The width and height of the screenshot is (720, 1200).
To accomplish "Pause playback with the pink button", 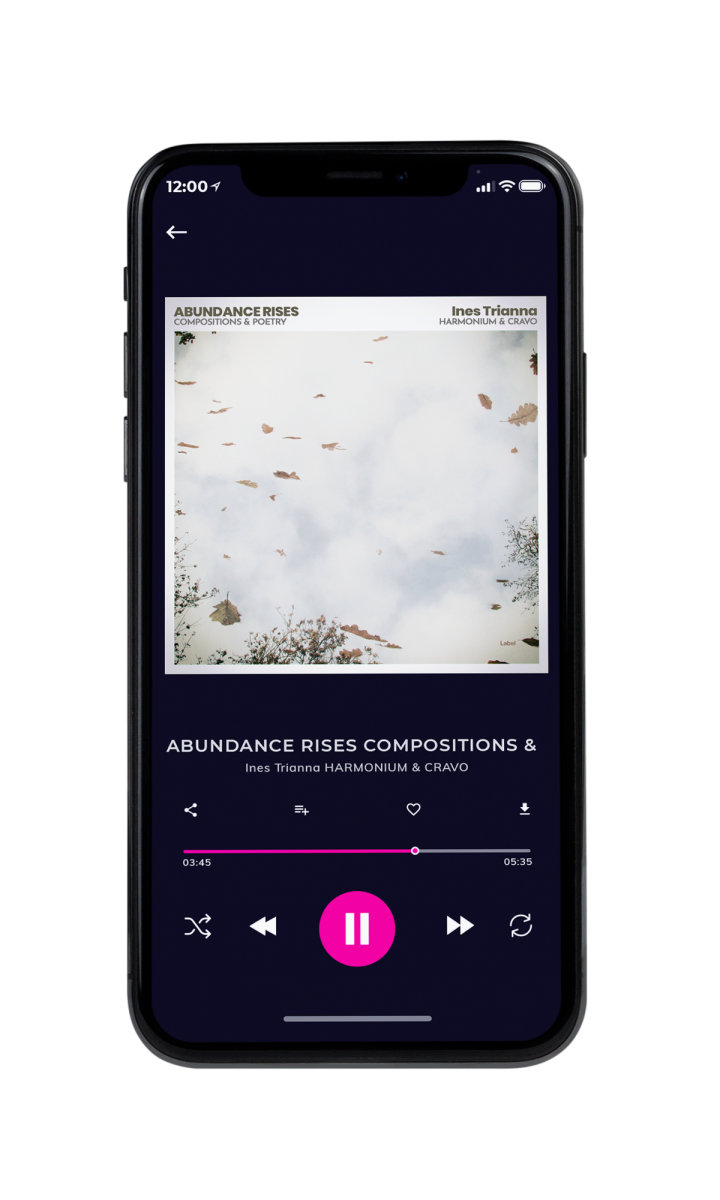I will coord(357,929).
